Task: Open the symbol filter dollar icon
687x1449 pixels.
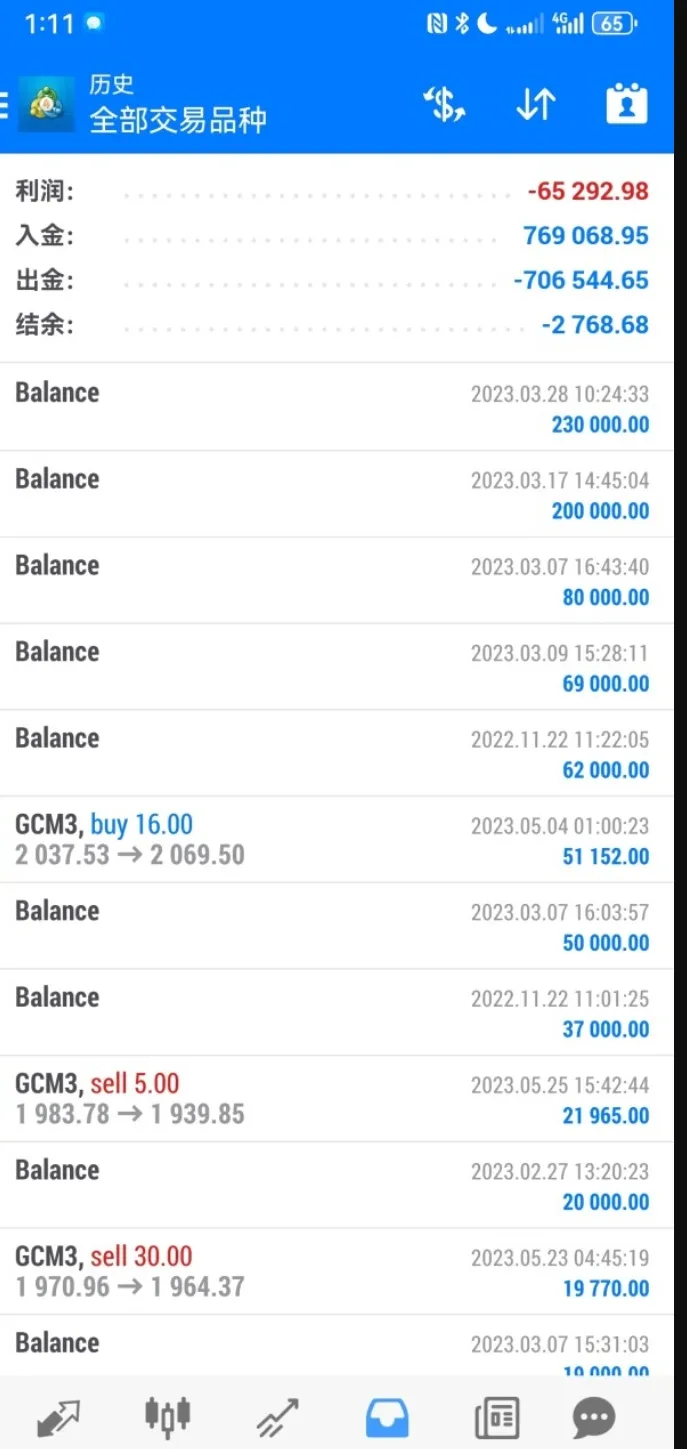Action: tap(444, 104)
